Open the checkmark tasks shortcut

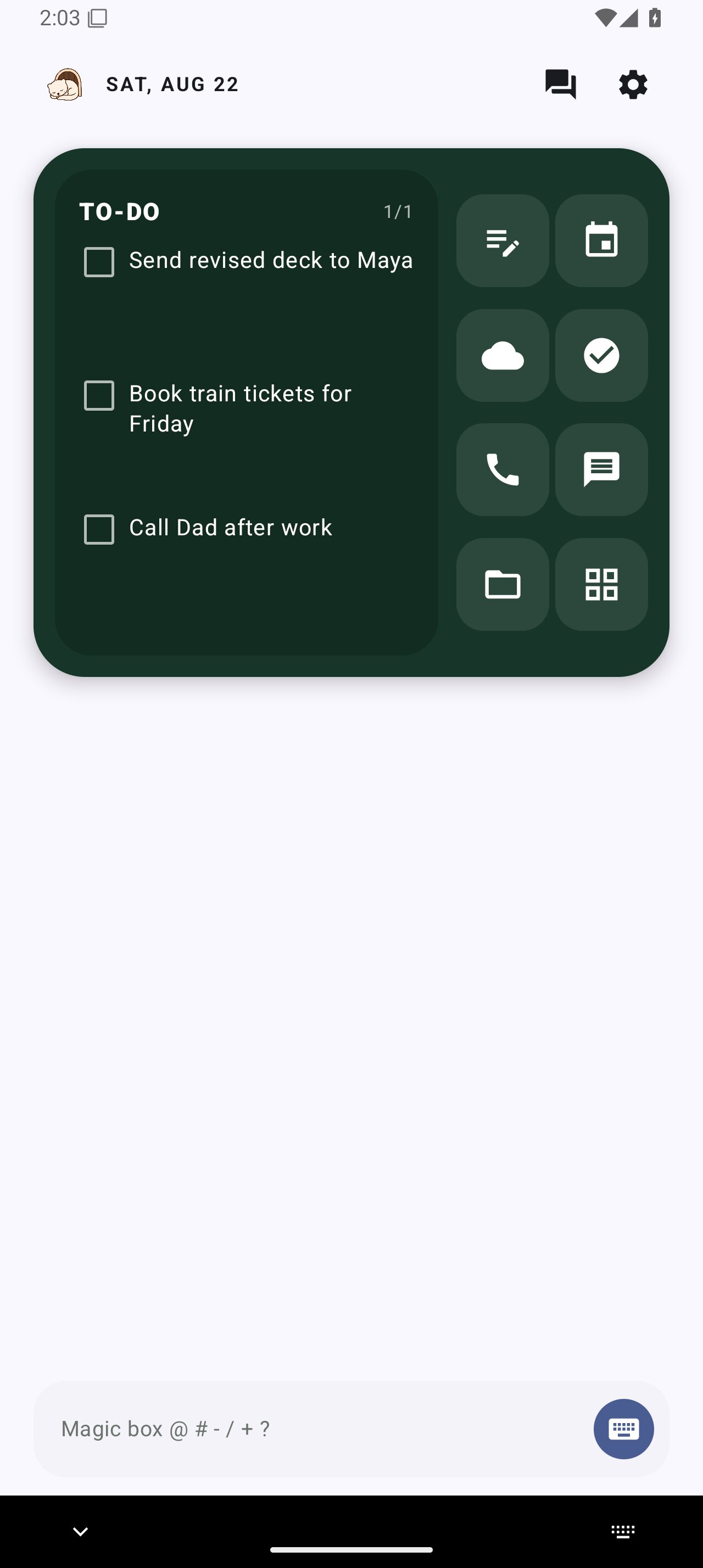point(601,355)
